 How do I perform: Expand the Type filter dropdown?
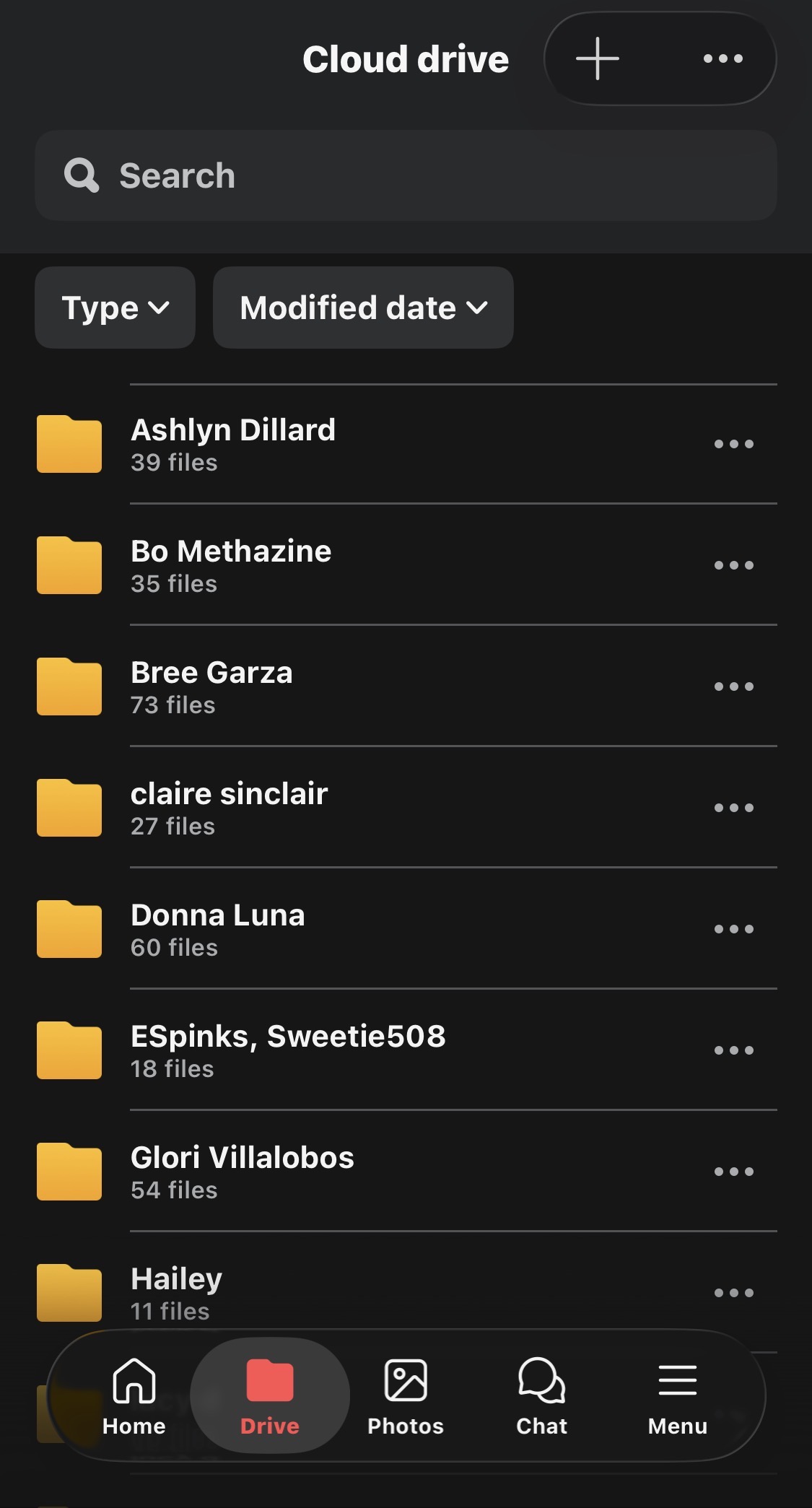(115, 308)
